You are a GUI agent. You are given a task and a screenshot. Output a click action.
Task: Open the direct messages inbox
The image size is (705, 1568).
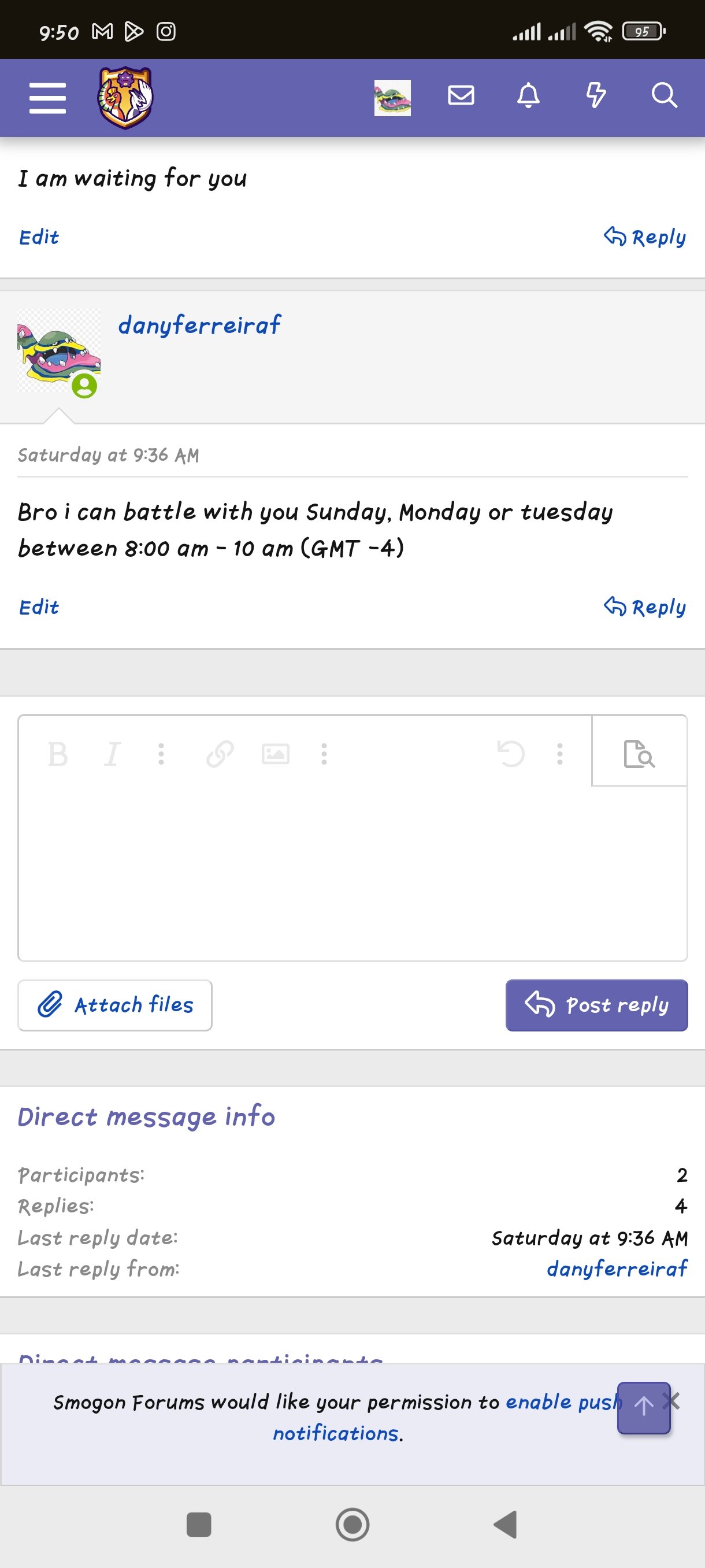point(461,95)
